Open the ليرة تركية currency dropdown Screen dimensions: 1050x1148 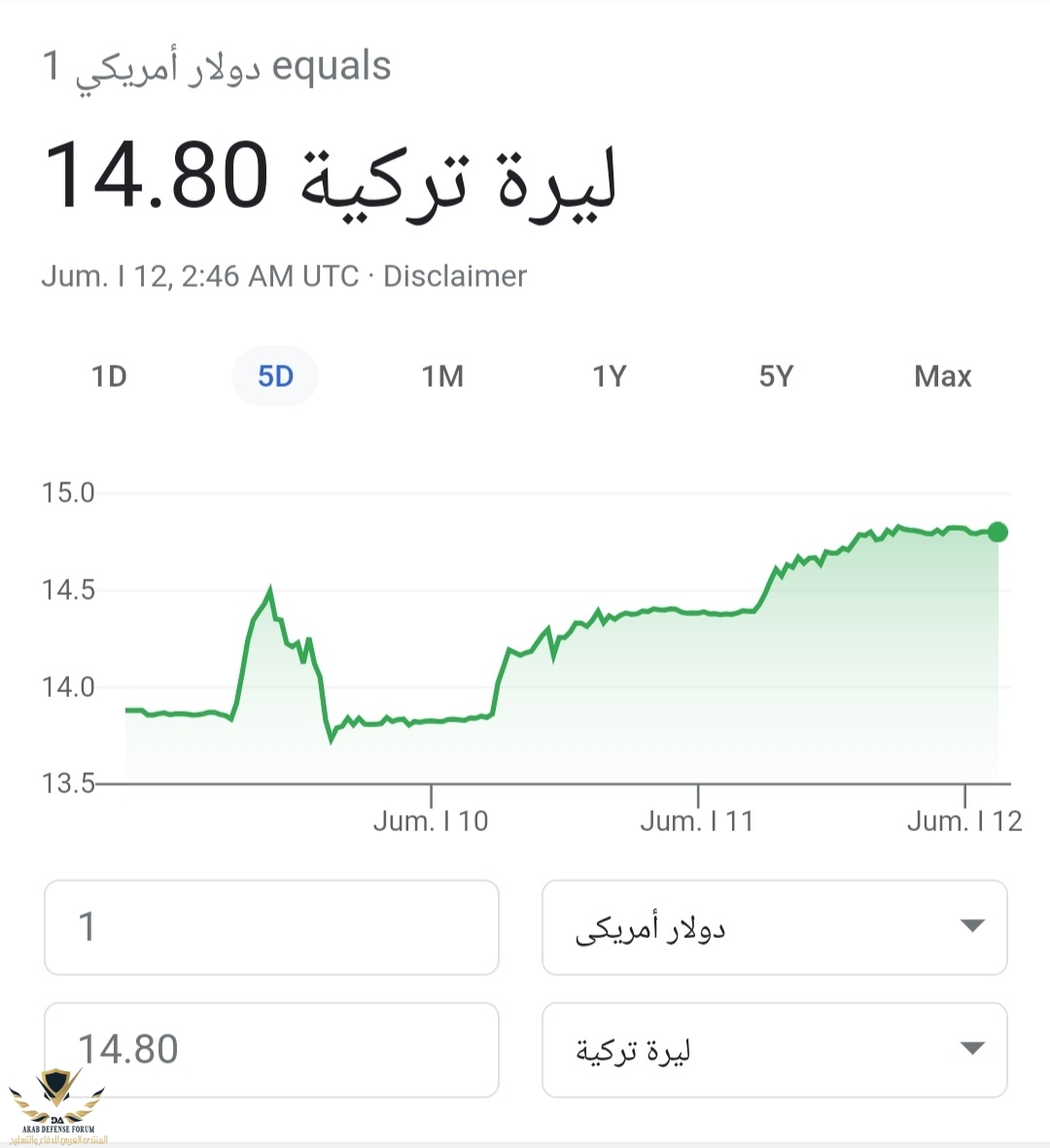[774, 1050]
